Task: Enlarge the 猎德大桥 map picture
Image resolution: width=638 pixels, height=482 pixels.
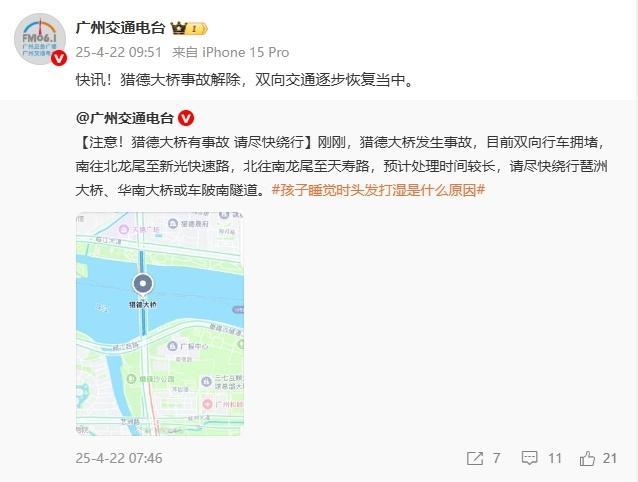Action: tap(159, 323)
